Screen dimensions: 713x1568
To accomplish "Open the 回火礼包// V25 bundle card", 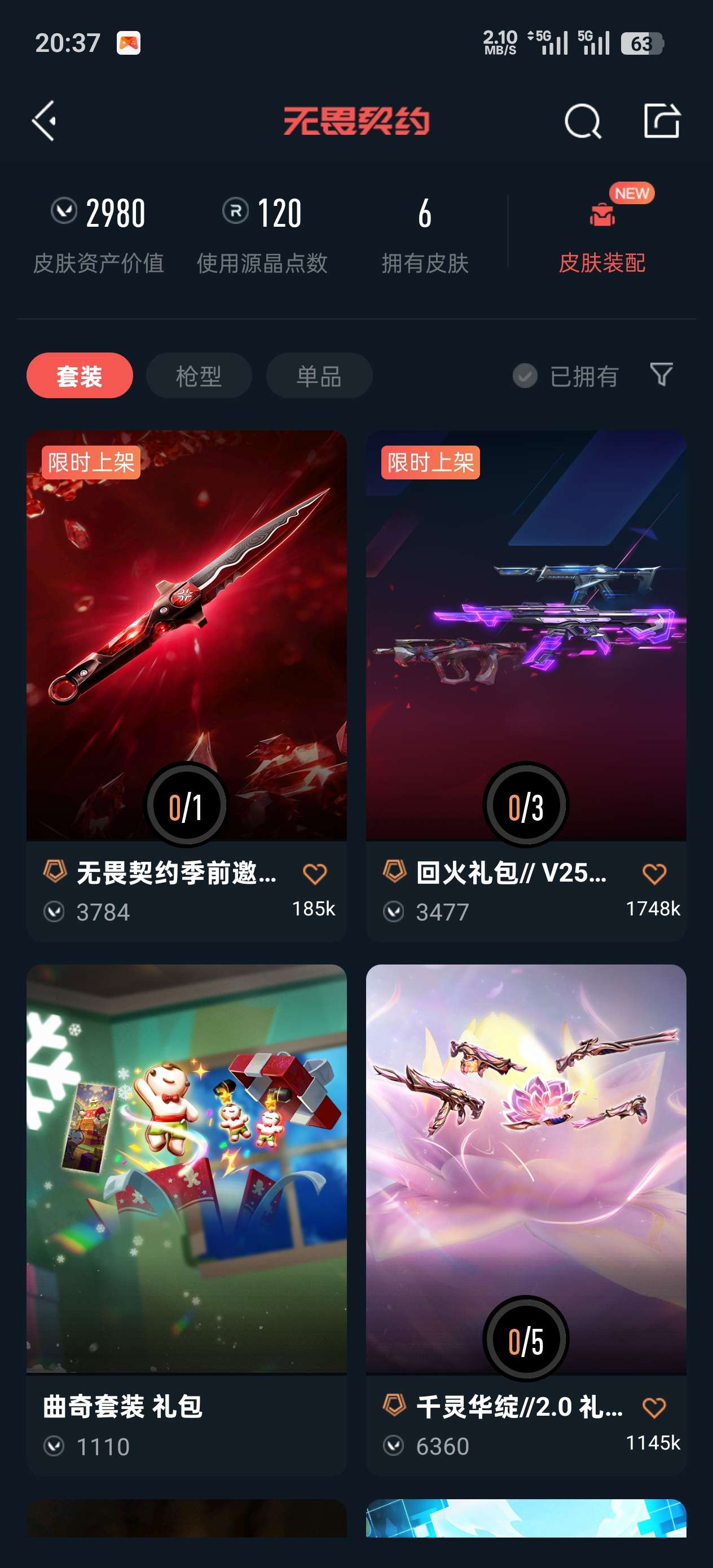I will point(526,635).
